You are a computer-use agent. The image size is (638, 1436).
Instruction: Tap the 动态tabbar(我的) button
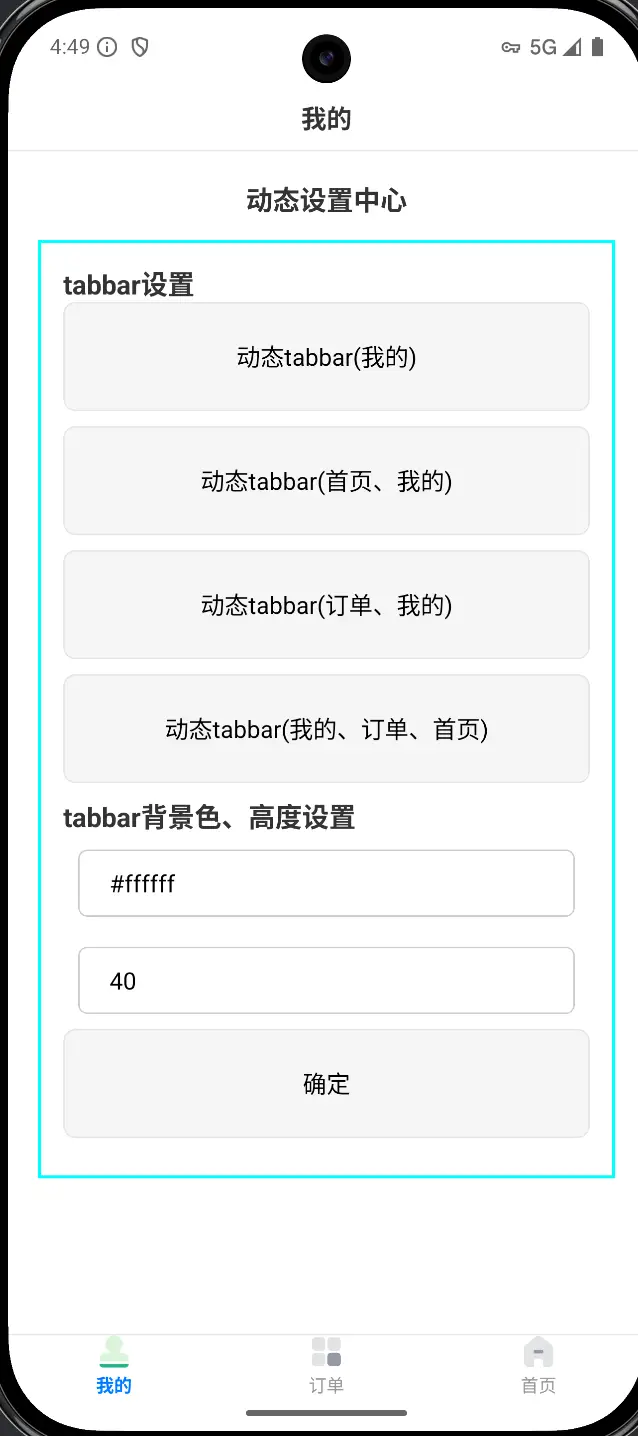click(x=326, y=357)
